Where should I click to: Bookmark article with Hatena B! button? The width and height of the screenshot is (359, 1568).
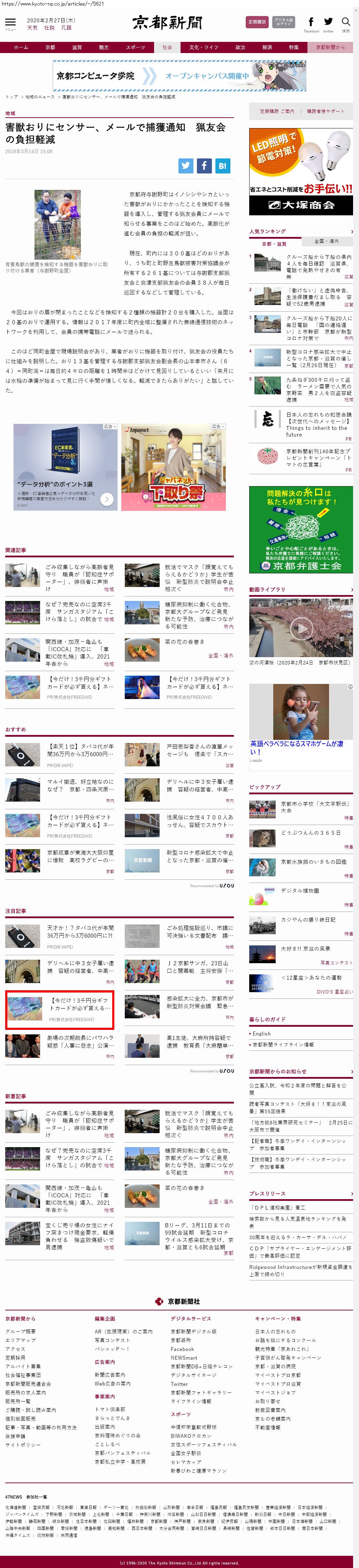click(222, 165)
